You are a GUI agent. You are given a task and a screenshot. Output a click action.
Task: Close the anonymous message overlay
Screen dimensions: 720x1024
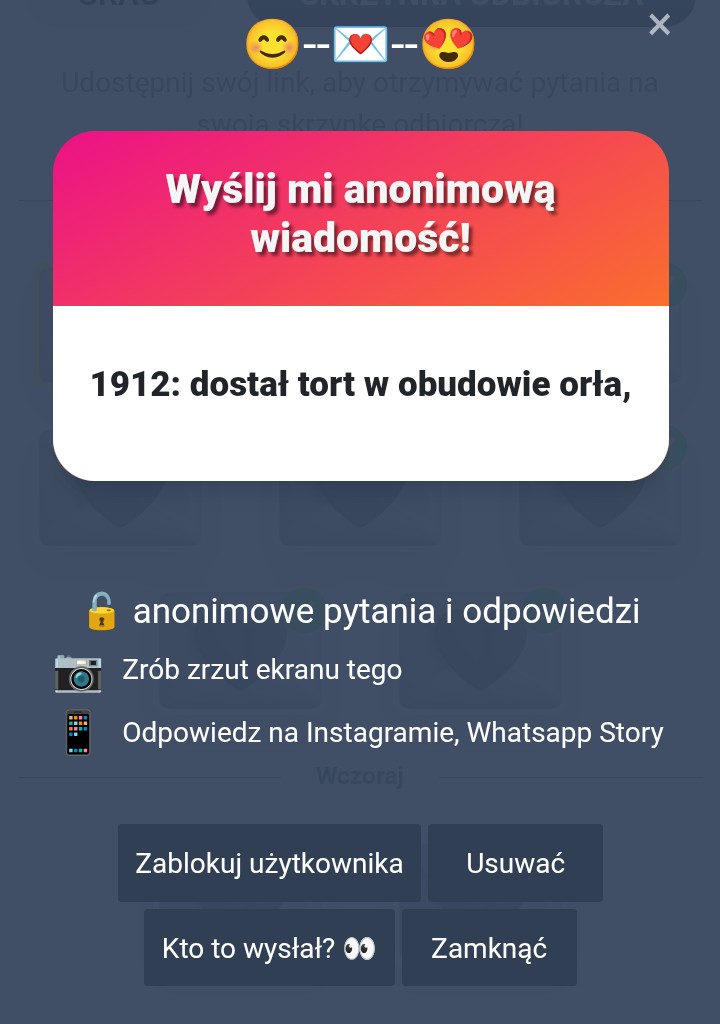659,25
